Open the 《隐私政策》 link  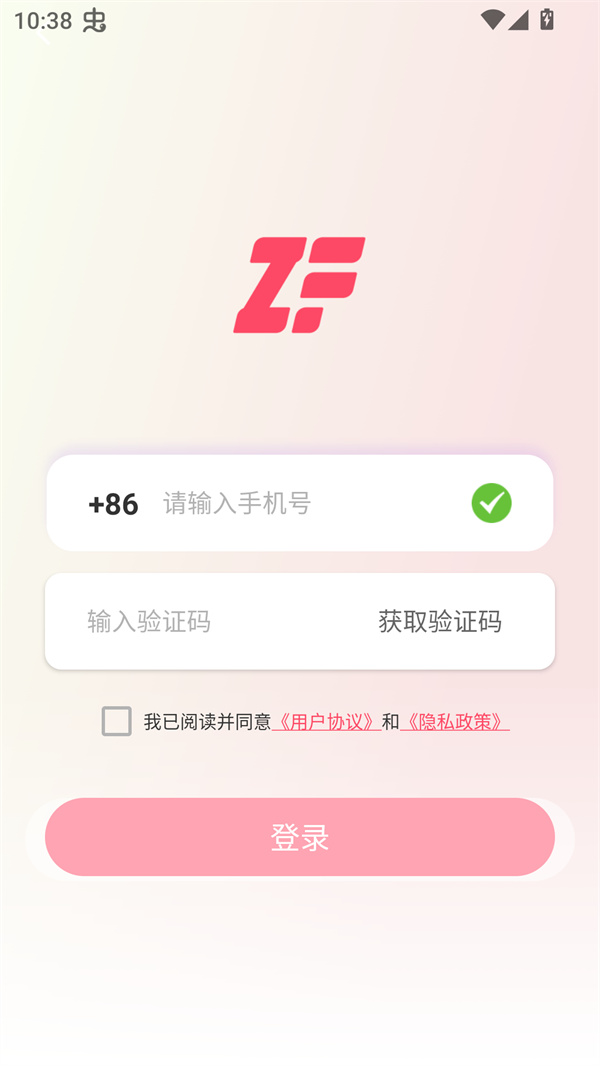click(455, 722)
